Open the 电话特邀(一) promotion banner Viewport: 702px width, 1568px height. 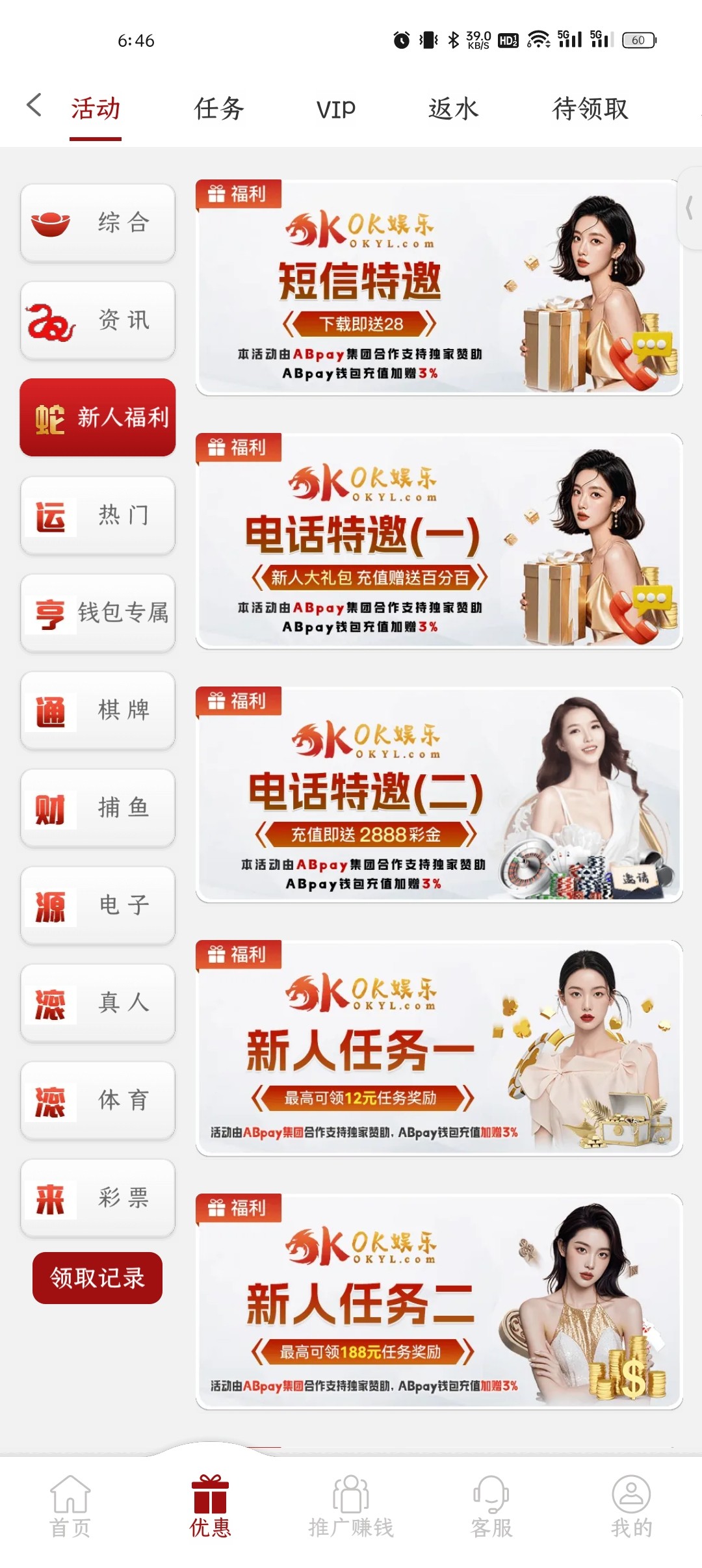pyautogui.click(x=439, y=542)
